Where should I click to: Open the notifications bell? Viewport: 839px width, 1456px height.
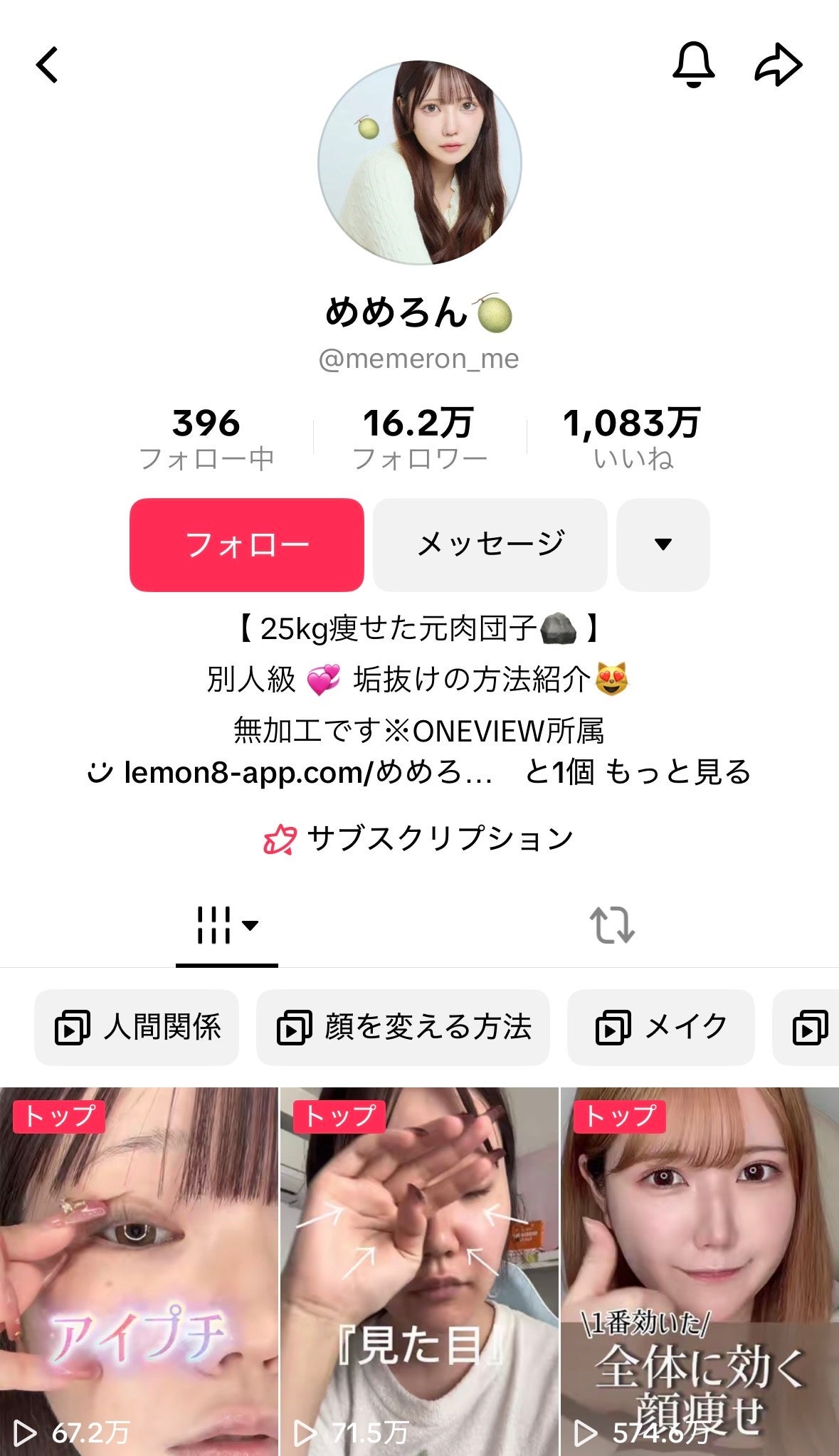click(x=693, y=65)
